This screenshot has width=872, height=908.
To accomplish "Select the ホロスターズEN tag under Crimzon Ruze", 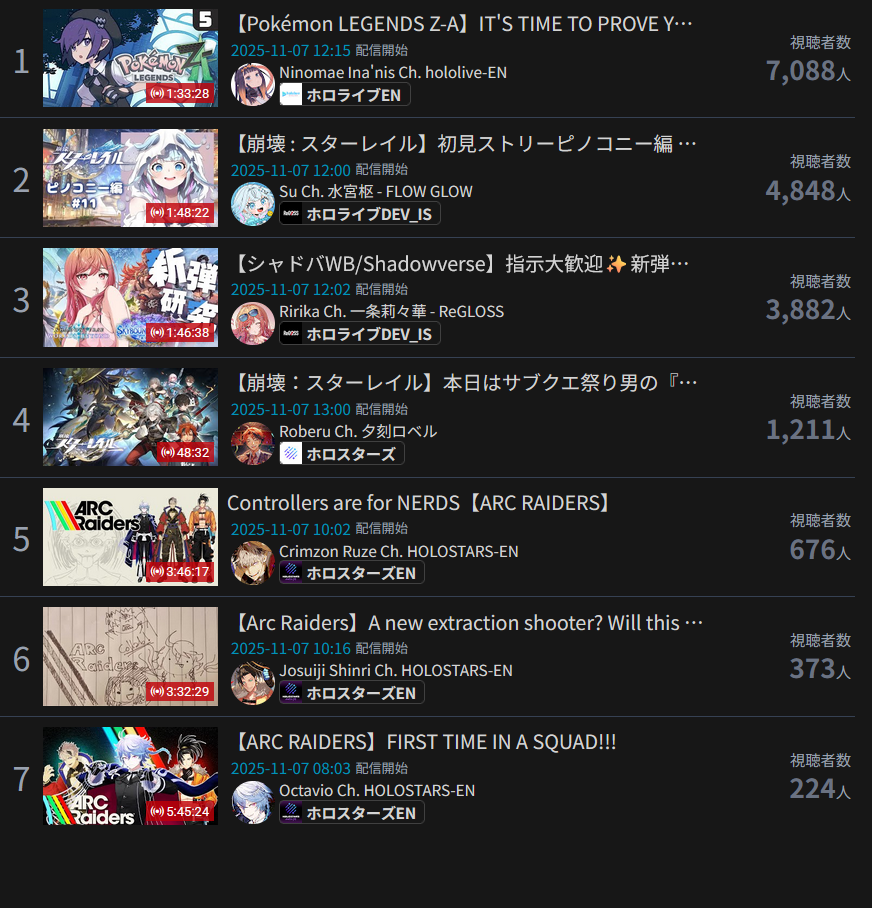I will 351,573.
